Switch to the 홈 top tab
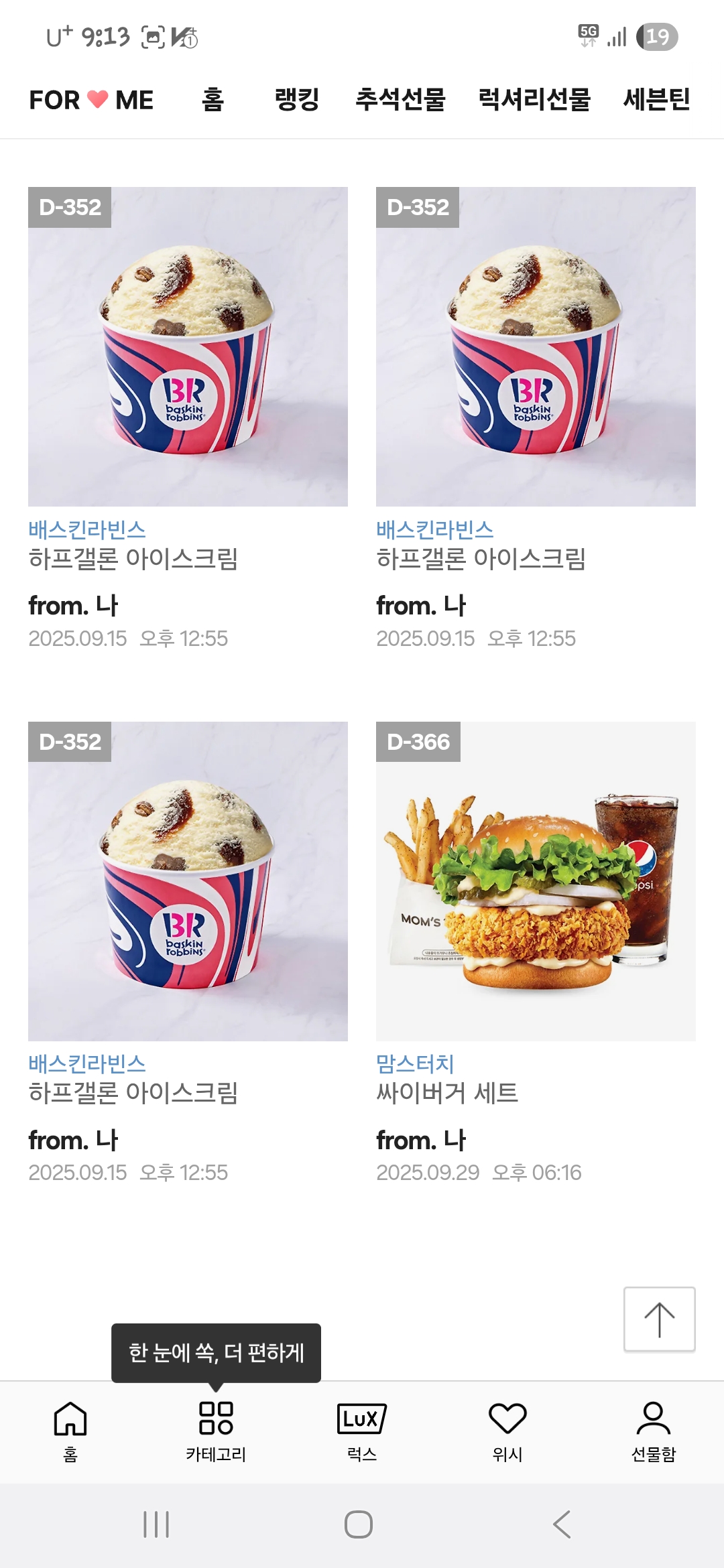Image resolution: width=724 pixels, height=1568 pixels. [213, 100]
